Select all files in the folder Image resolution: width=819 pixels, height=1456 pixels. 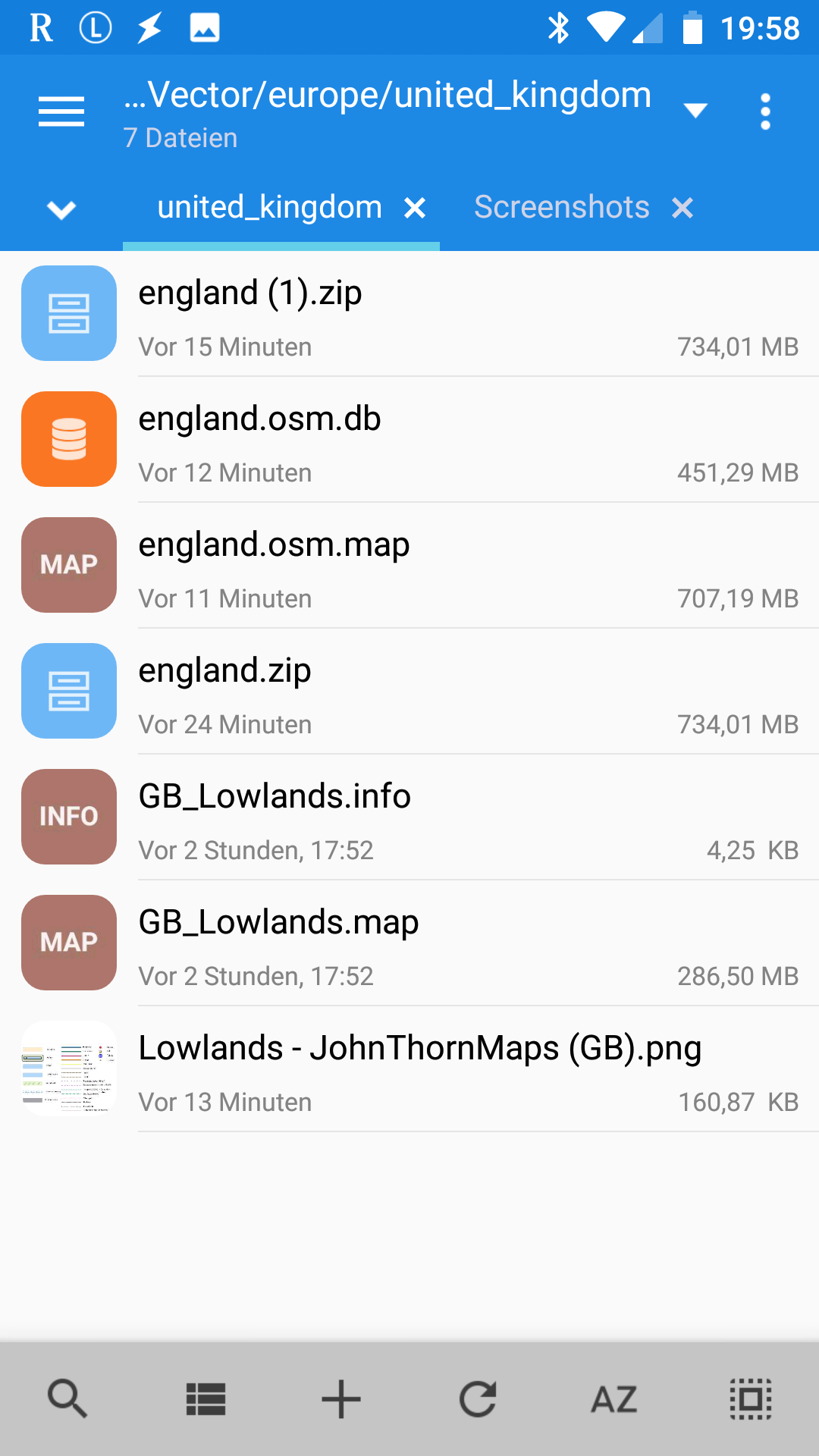tap(751, 1399)
